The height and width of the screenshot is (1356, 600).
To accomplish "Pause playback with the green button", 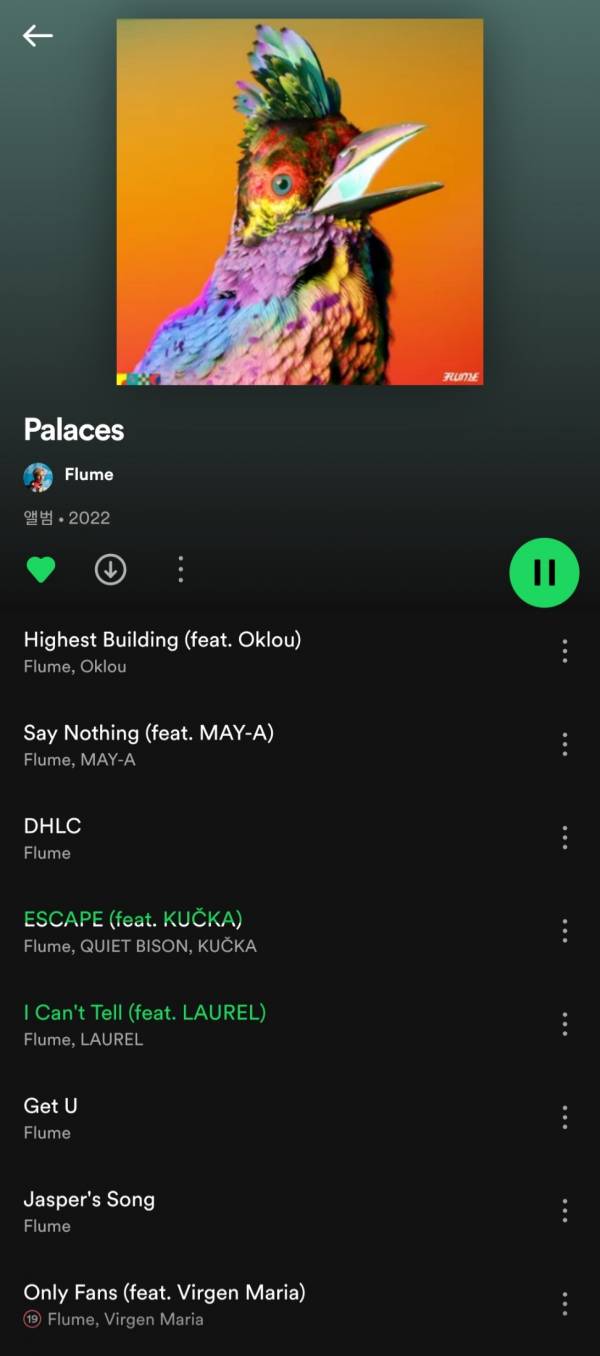I will click(544, 573).
